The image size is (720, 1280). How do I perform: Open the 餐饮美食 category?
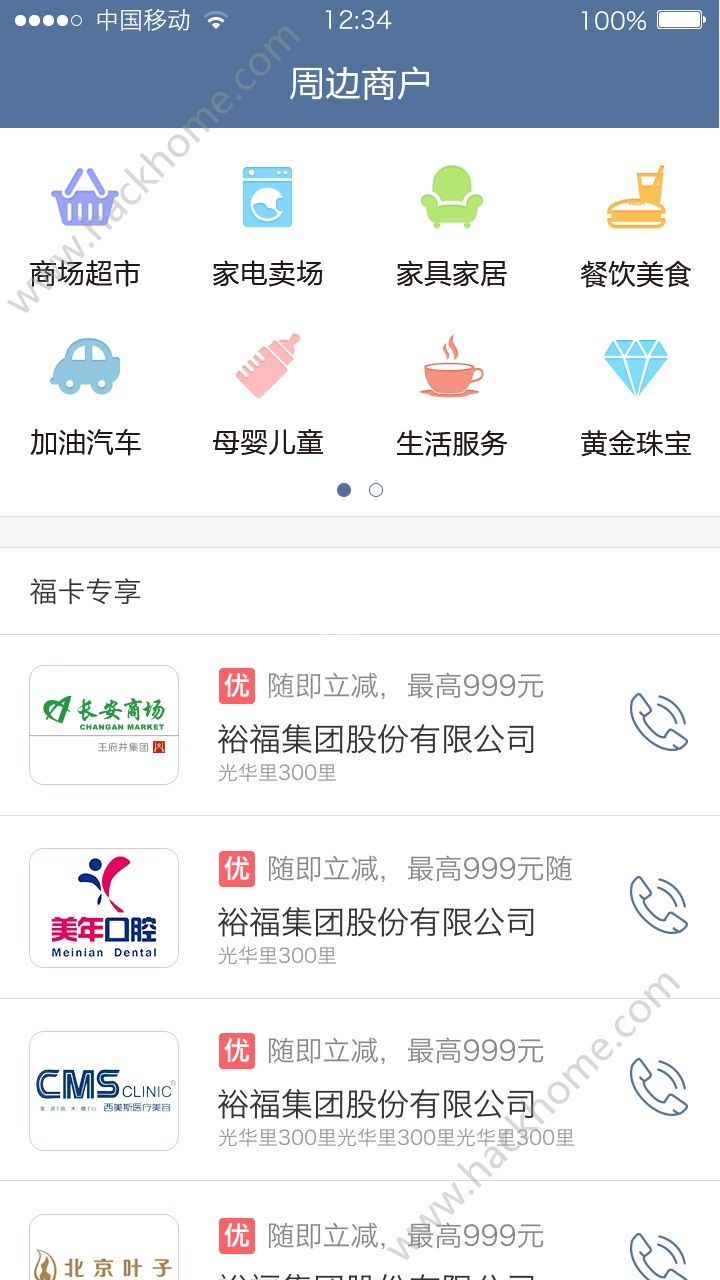click(x=635, y=226)
